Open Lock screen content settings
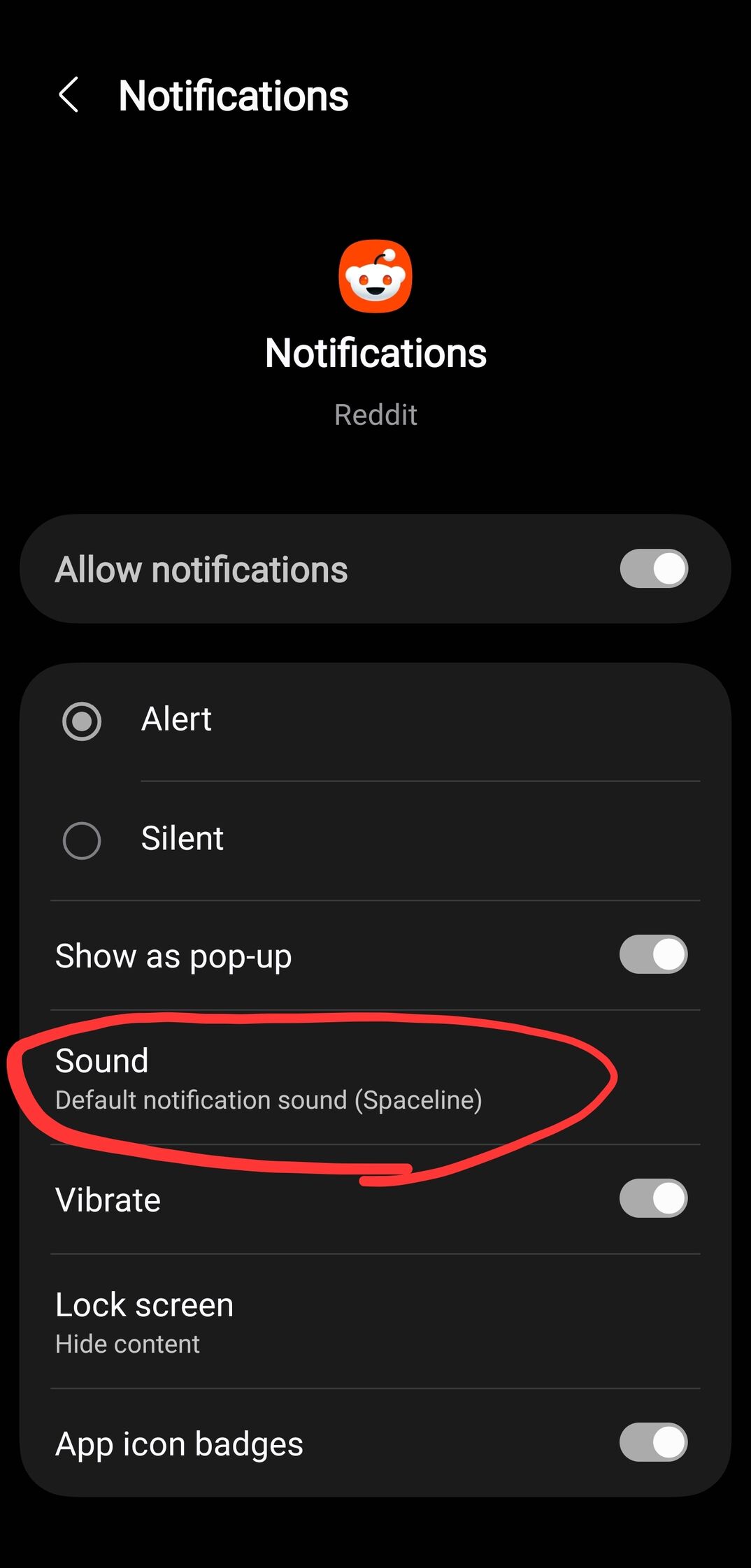Image resolution: width=751 pixels, height=1568 pixels. [375, 1321]
